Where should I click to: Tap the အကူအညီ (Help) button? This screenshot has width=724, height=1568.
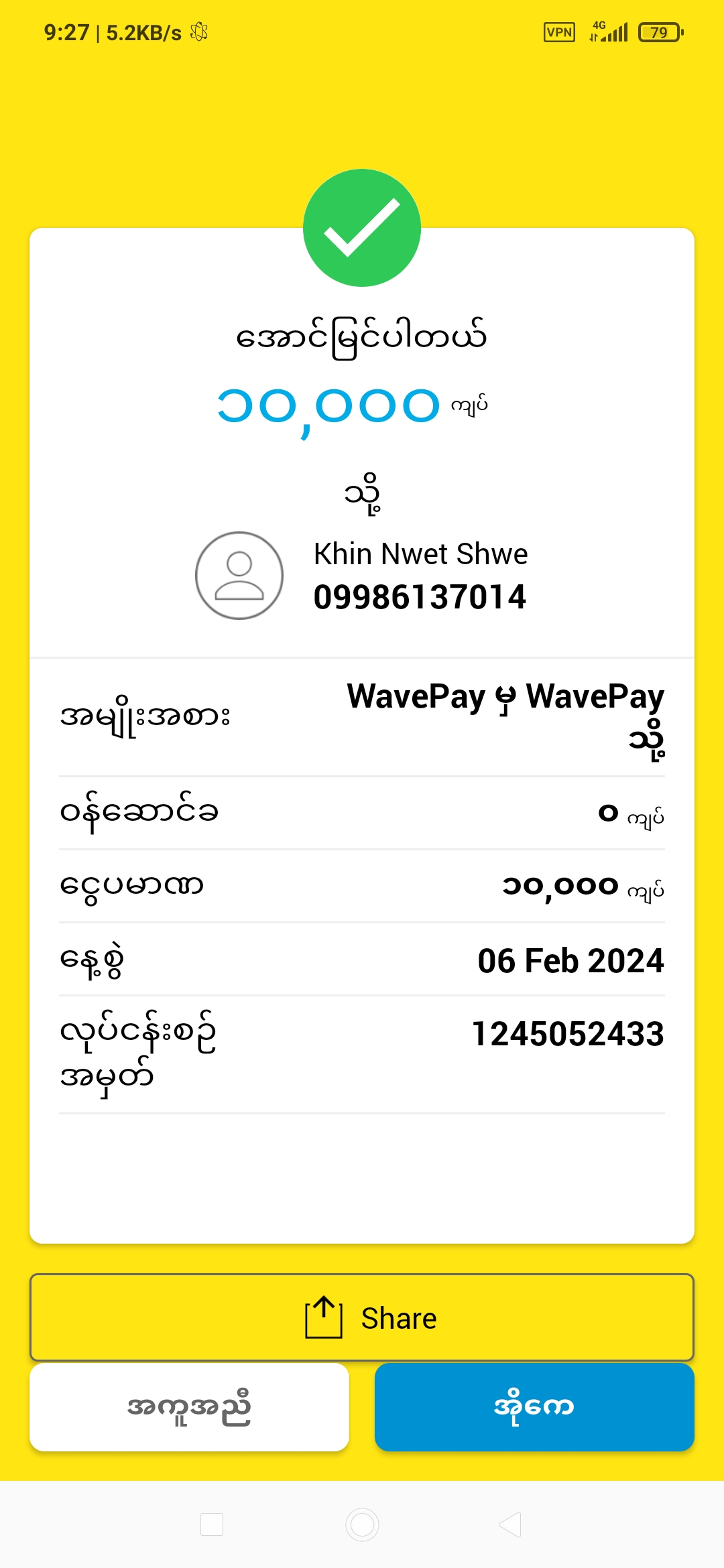point(189,1407)
